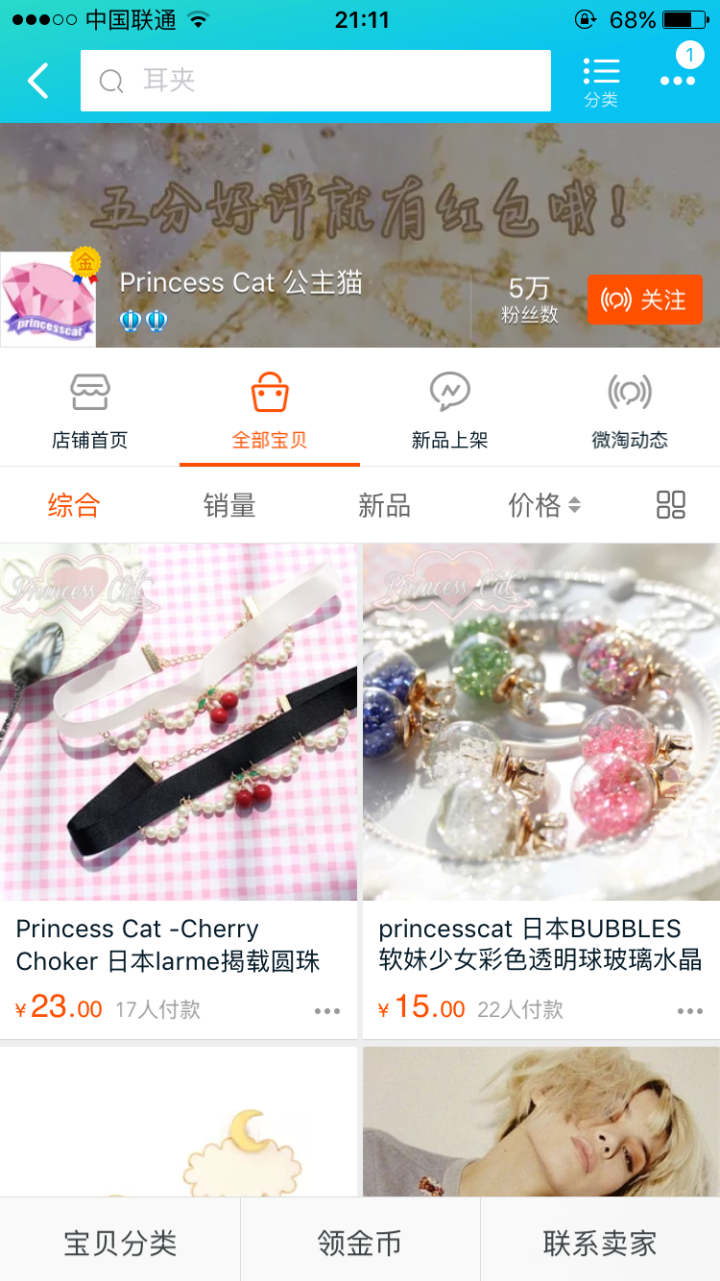Go back with the top-left arrow
This screenshot has height=1281, width=720.
[x=38, y=81]
